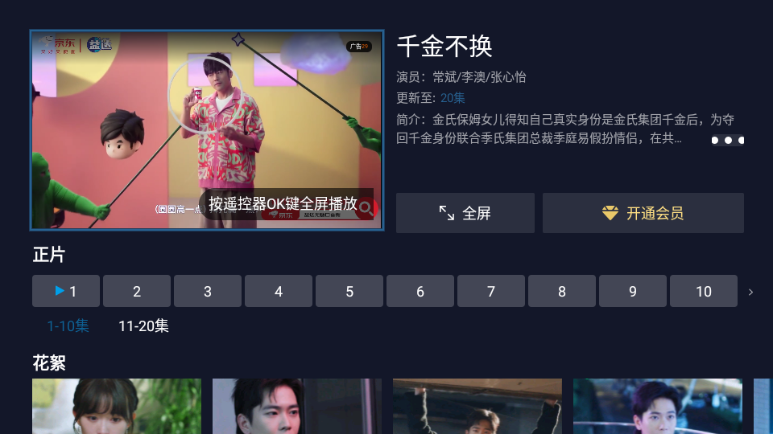Select episode 2
Screen dimensions: 773x434
[137, 291]
